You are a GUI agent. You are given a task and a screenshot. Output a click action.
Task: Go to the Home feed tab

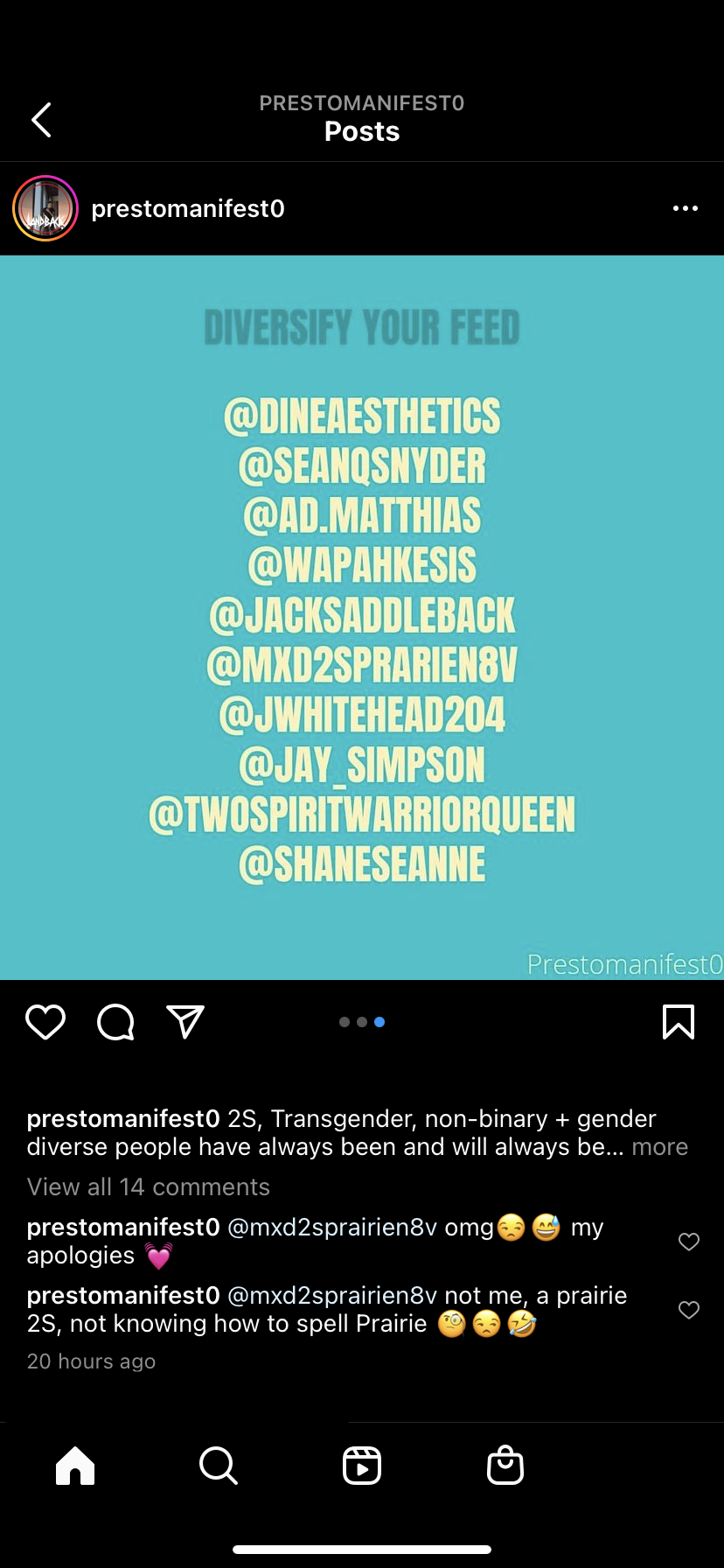click(75, 1466)
